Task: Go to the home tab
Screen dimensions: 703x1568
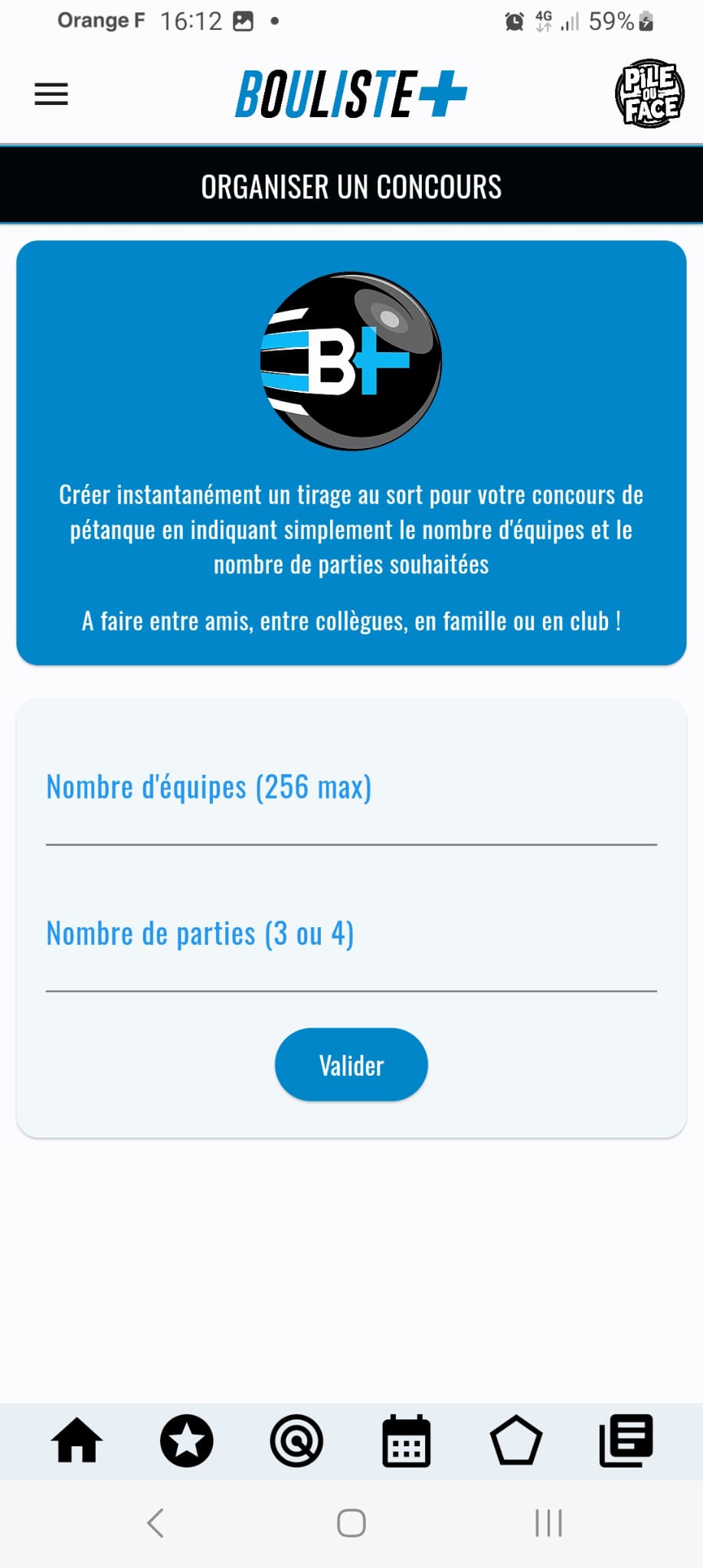Action: [77, 1440]
